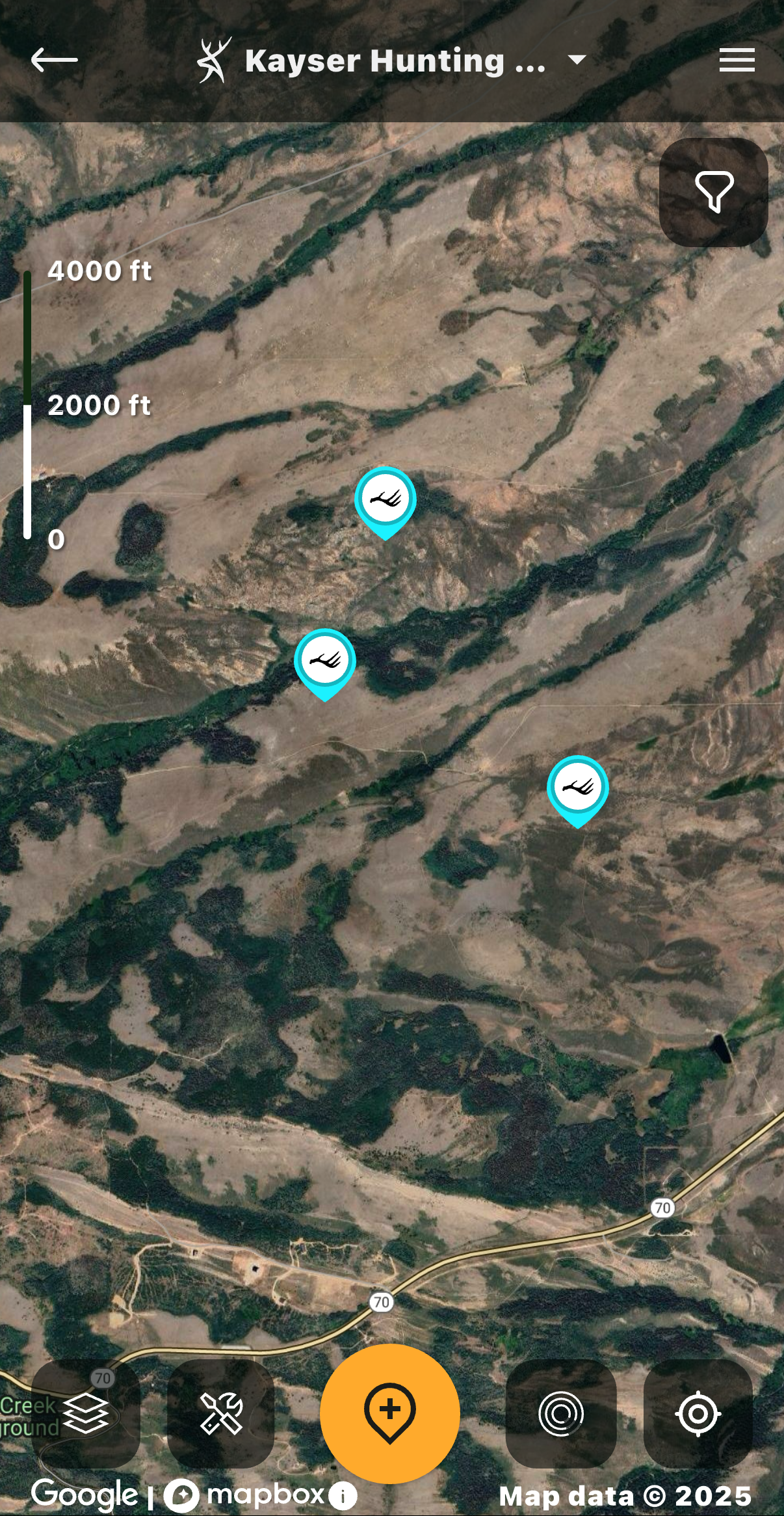Open the map tools button
Viewport: 784px width, 1516px height.
tap(221, 1413)
